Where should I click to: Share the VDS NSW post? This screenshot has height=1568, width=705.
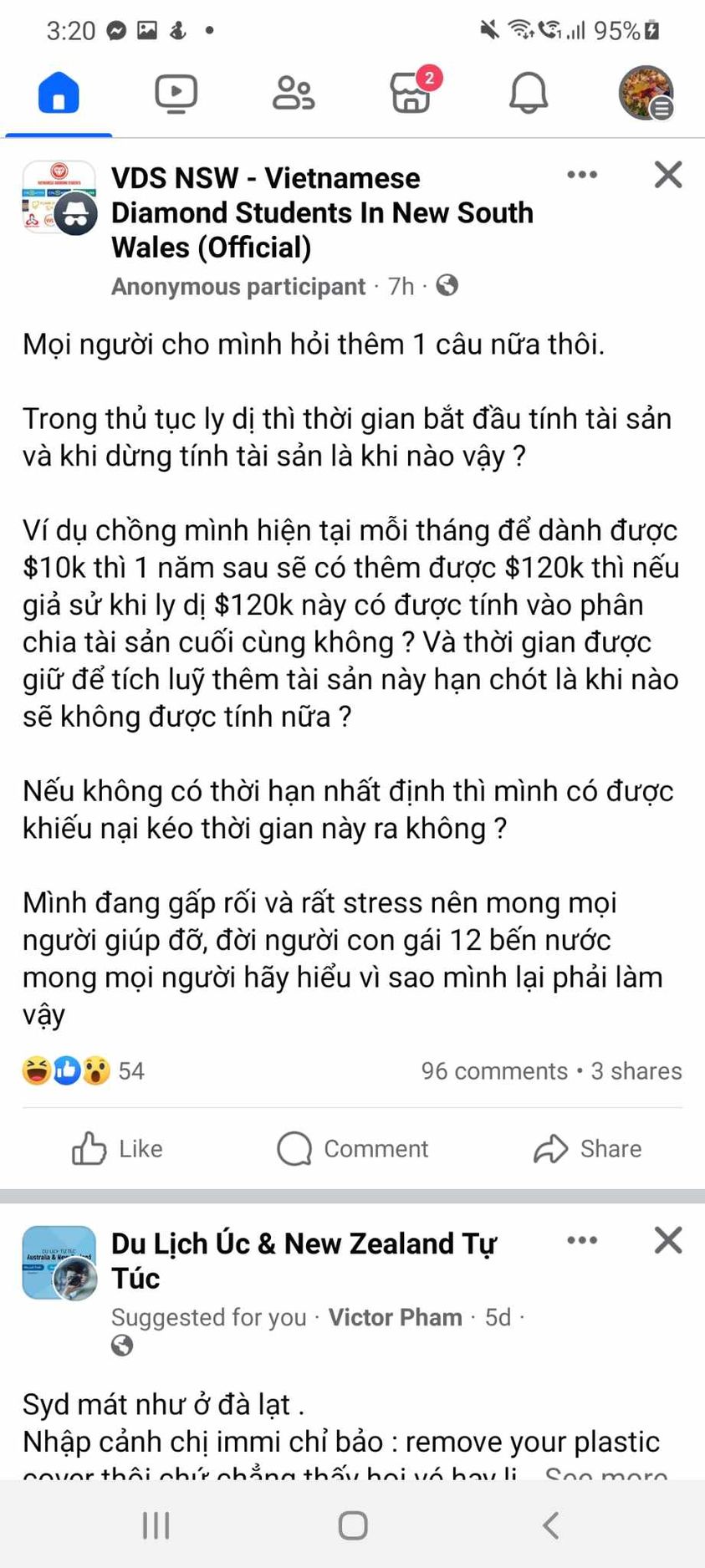pyautogui.click(x=587, y=1148)
